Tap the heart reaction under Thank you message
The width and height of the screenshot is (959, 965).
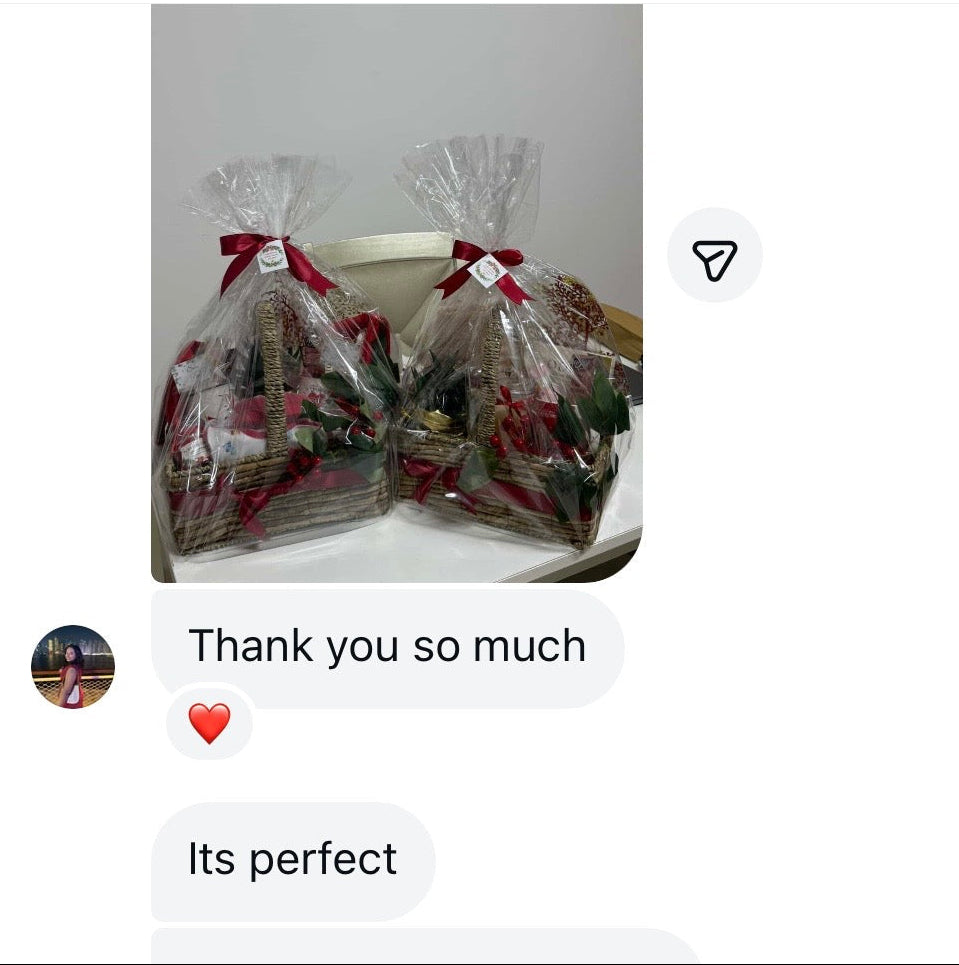(x=209, y=723)
